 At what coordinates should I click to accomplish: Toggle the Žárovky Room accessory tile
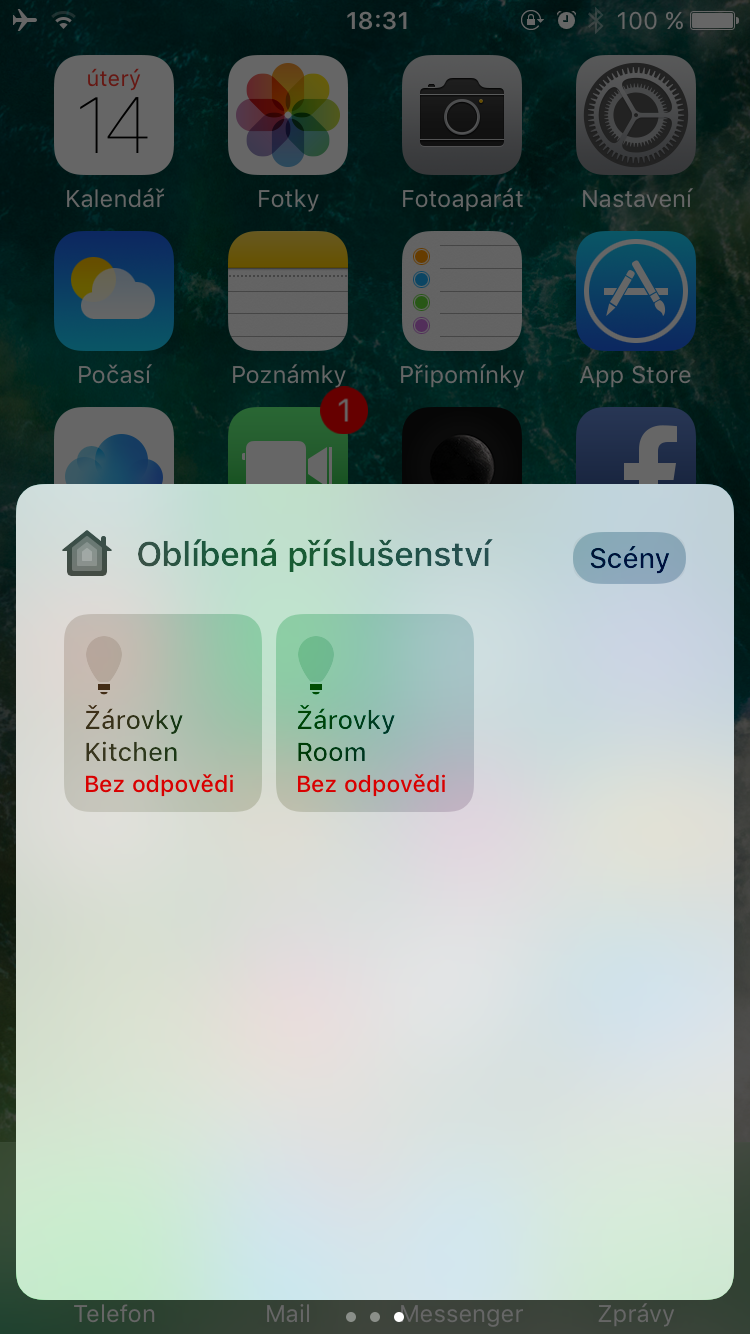374,712
